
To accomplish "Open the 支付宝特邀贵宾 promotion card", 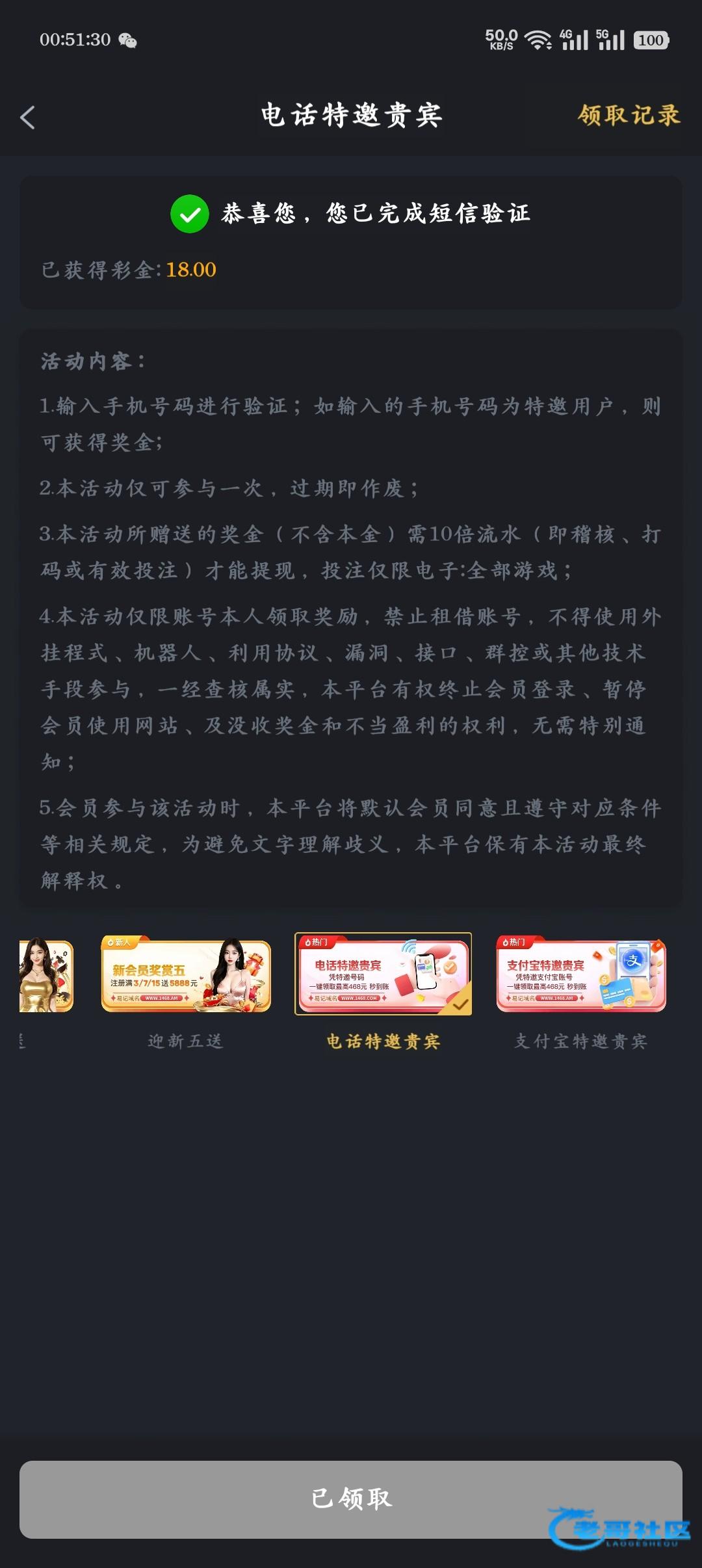I will click(x=580, y=974).
